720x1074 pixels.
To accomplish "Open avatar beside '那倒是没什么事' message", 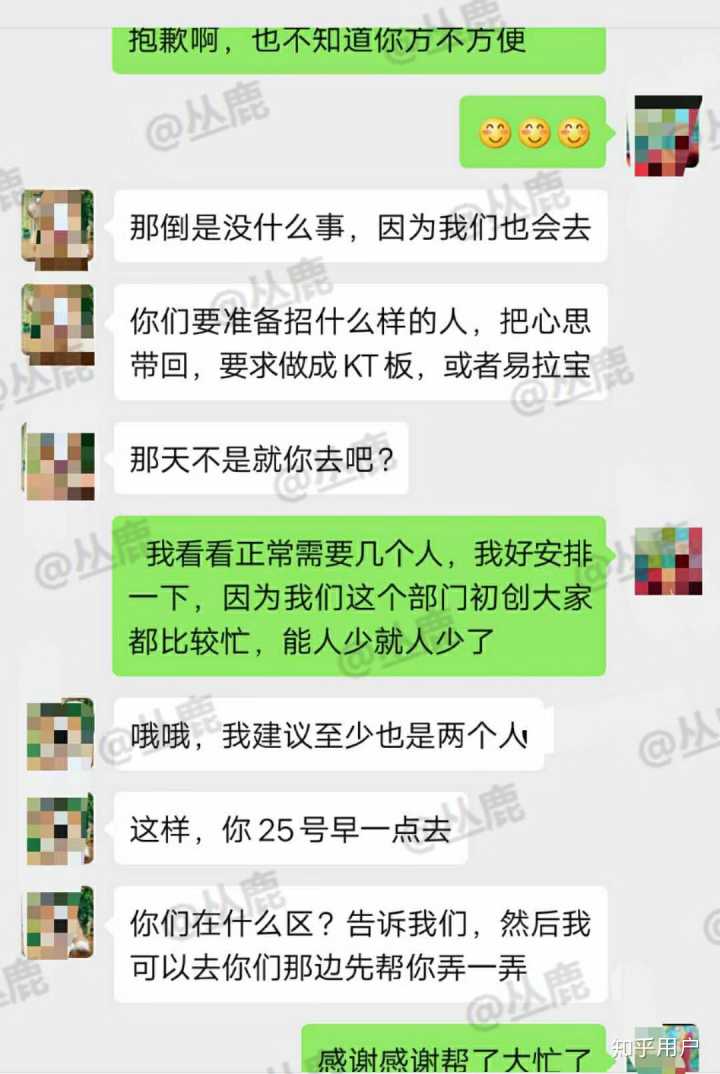I will click(x=58, y=229).
